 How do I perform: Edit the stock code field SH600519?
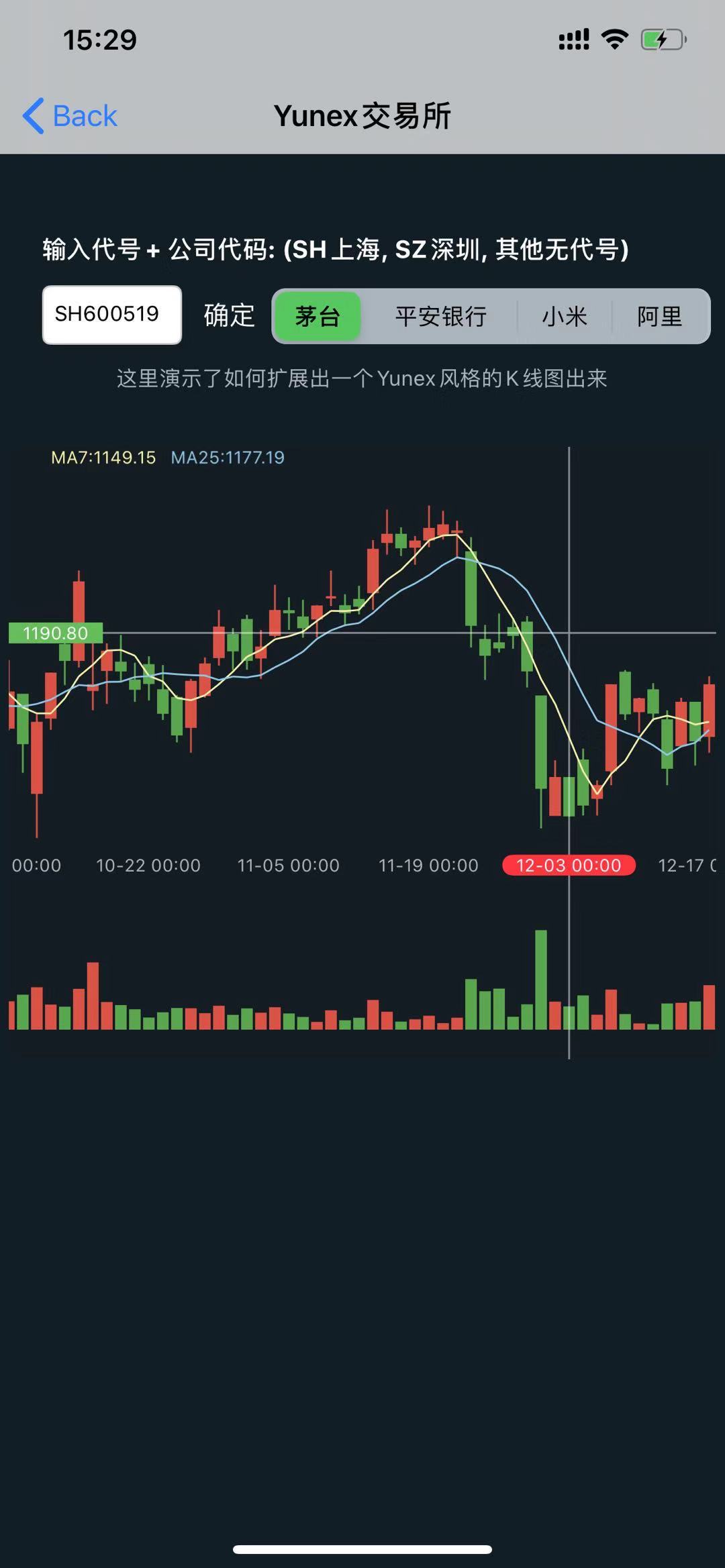pyautogui.click(x=111, y=315)
